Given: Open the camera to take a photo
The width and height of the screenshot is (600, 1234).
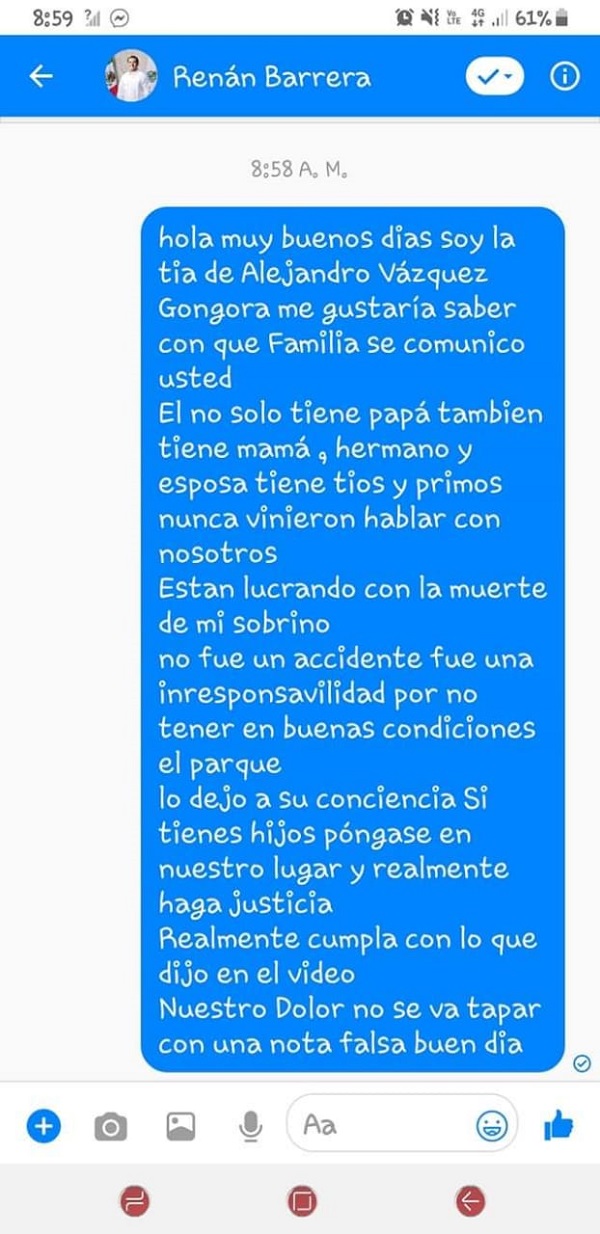Looking at the screenshot, I should pyautogui.click(x=110, y=1127).
